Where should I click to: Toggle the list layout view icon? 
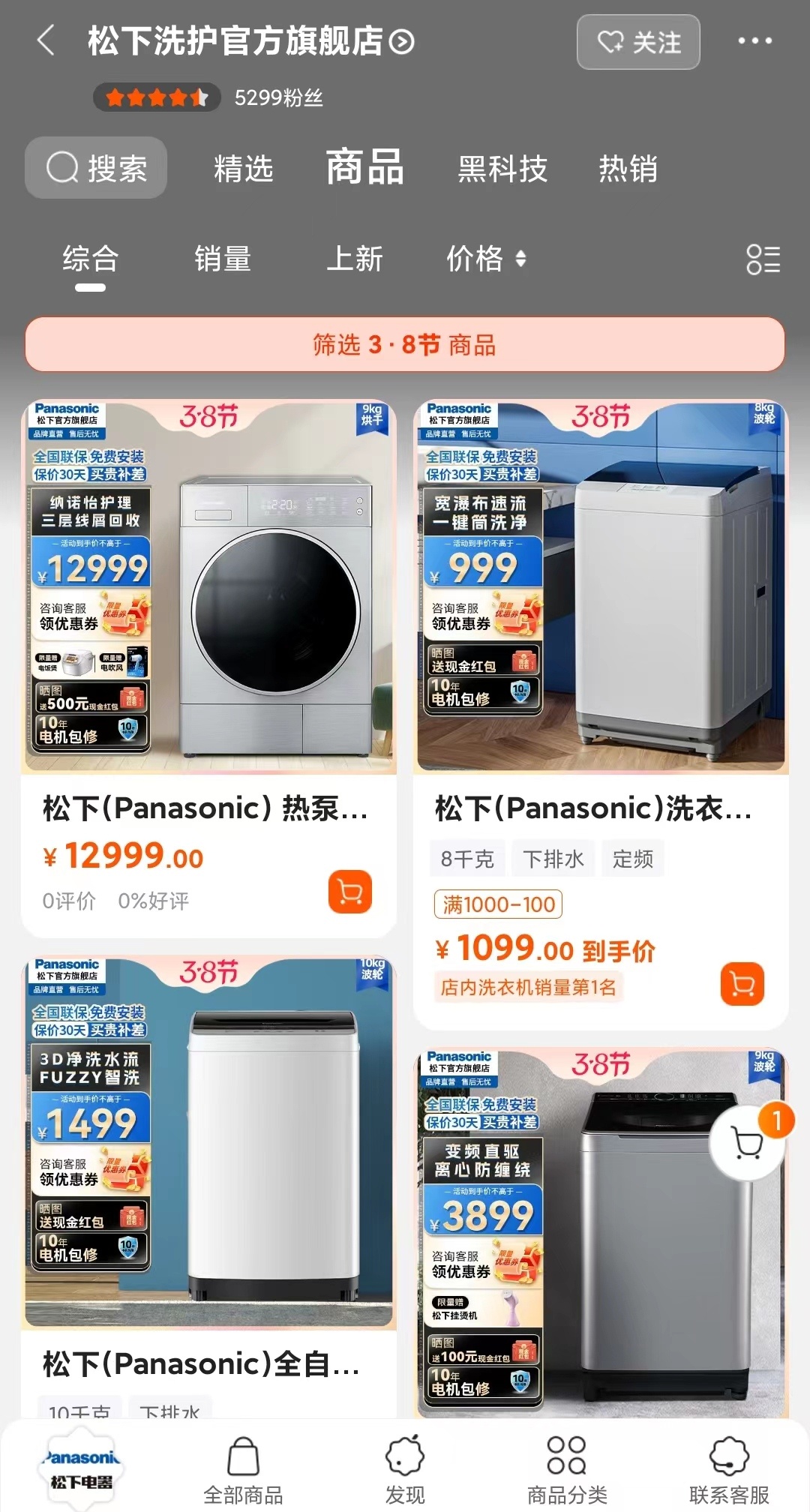763,259
